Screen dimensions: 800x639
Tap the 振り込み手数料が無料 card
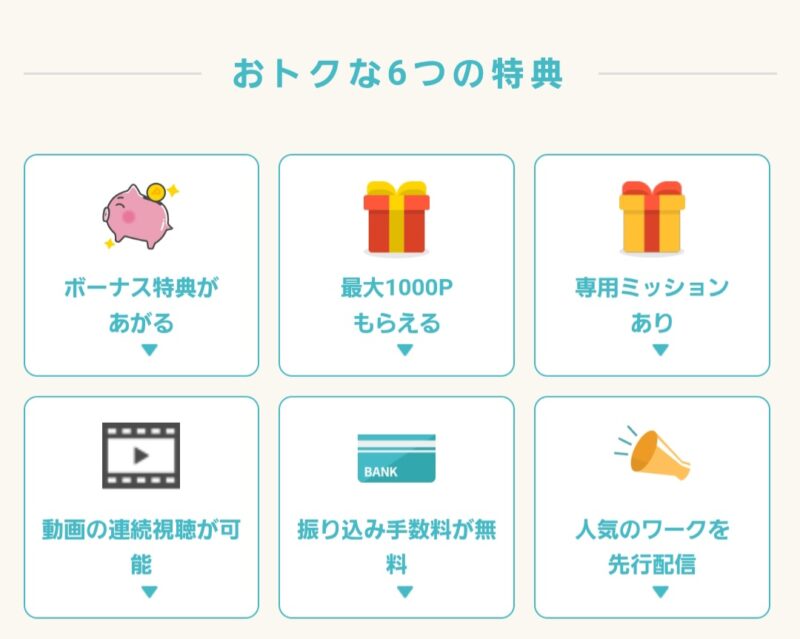pyautogui.click(x=396, y=507)
